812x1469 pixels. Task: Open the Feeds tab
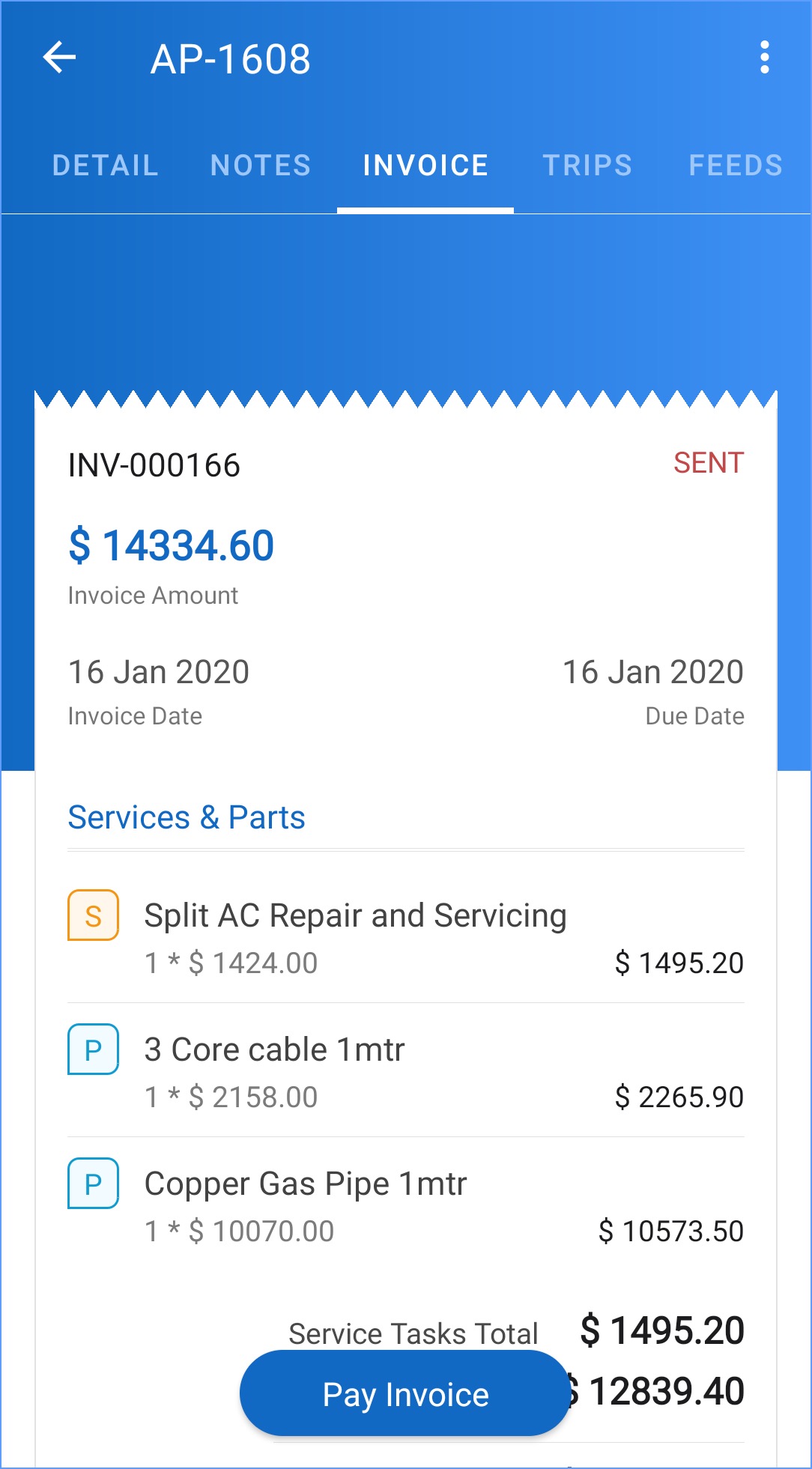tap(735, 166)
